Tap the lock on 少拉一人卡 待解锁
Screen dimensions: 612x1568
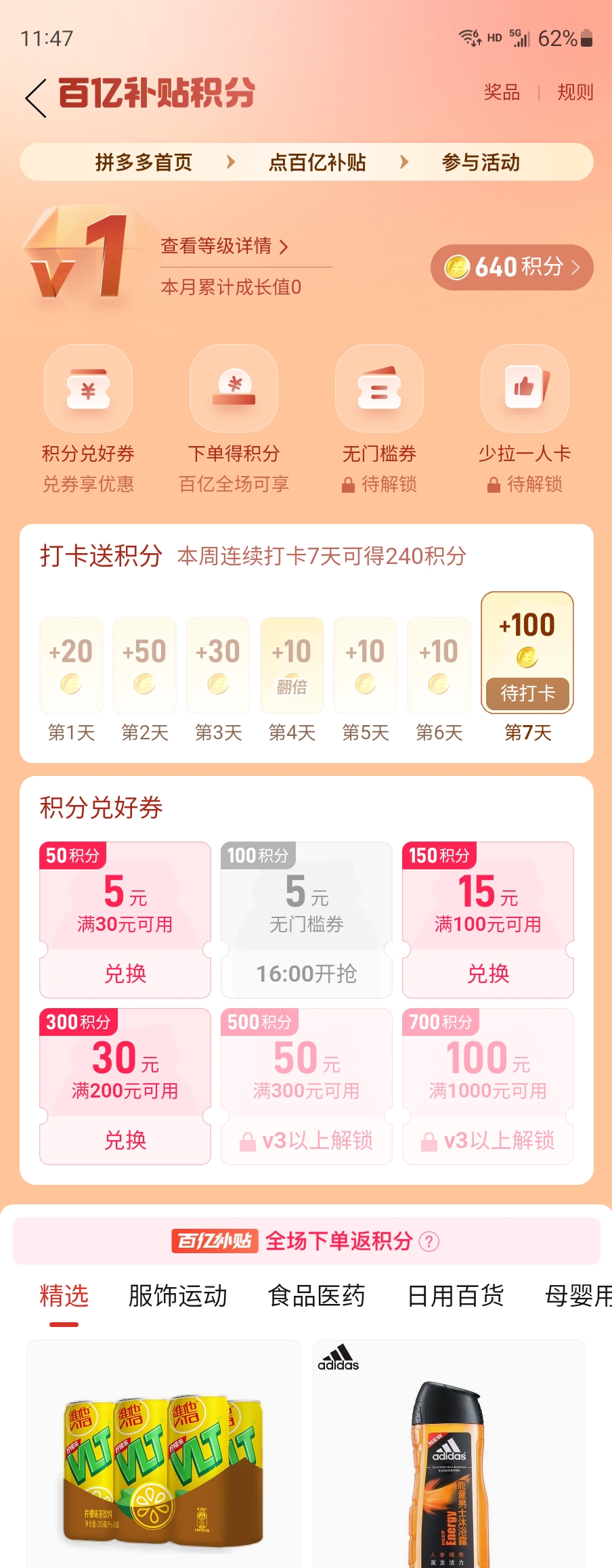click(492, 484)
